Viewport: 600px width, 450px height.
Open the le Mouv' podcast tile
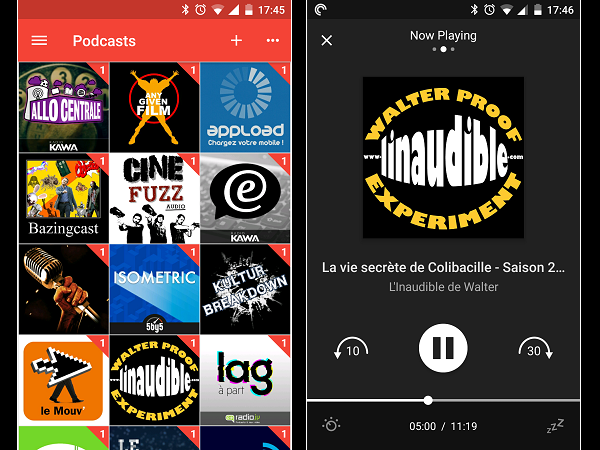tap(63, 380)
